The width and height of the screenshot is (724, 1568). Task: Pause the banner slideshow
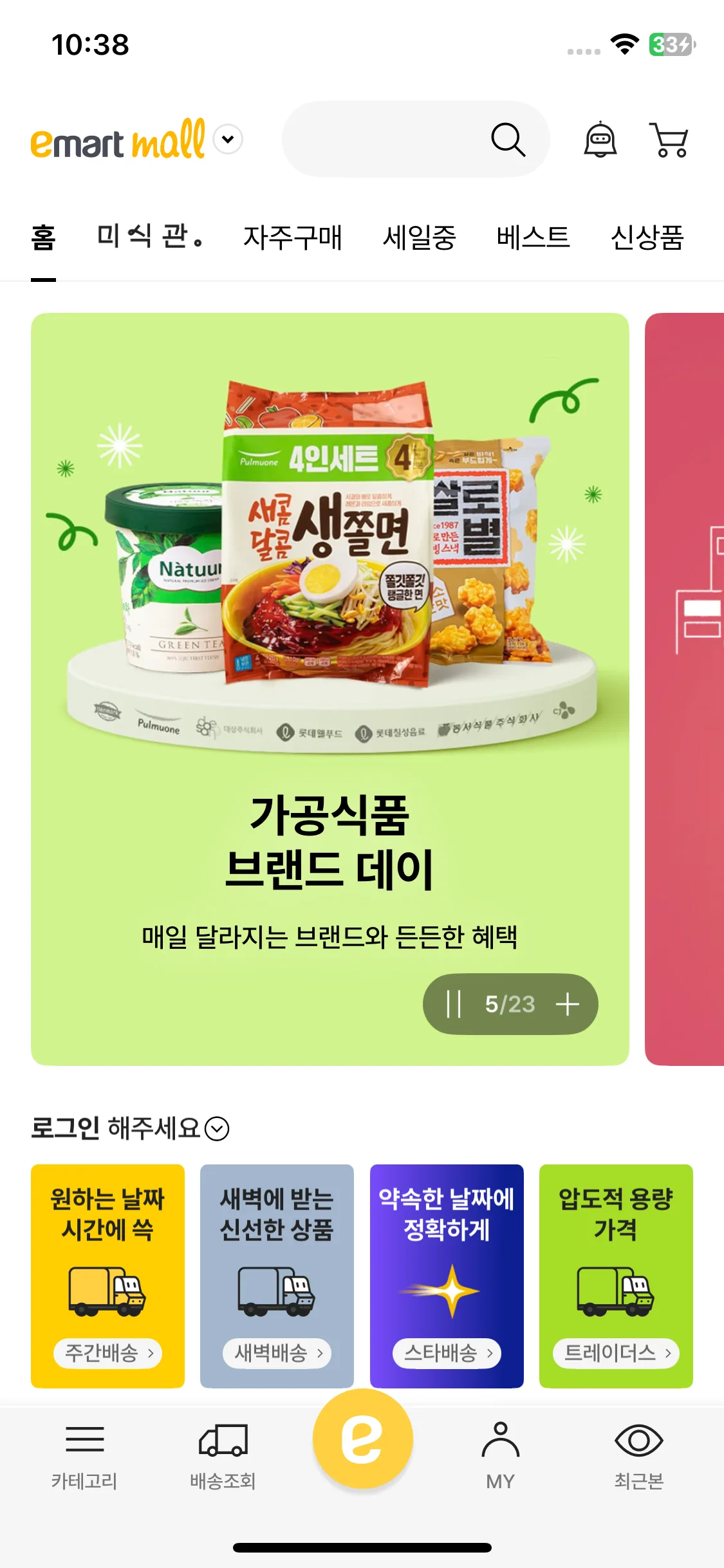coord(453,1003)
